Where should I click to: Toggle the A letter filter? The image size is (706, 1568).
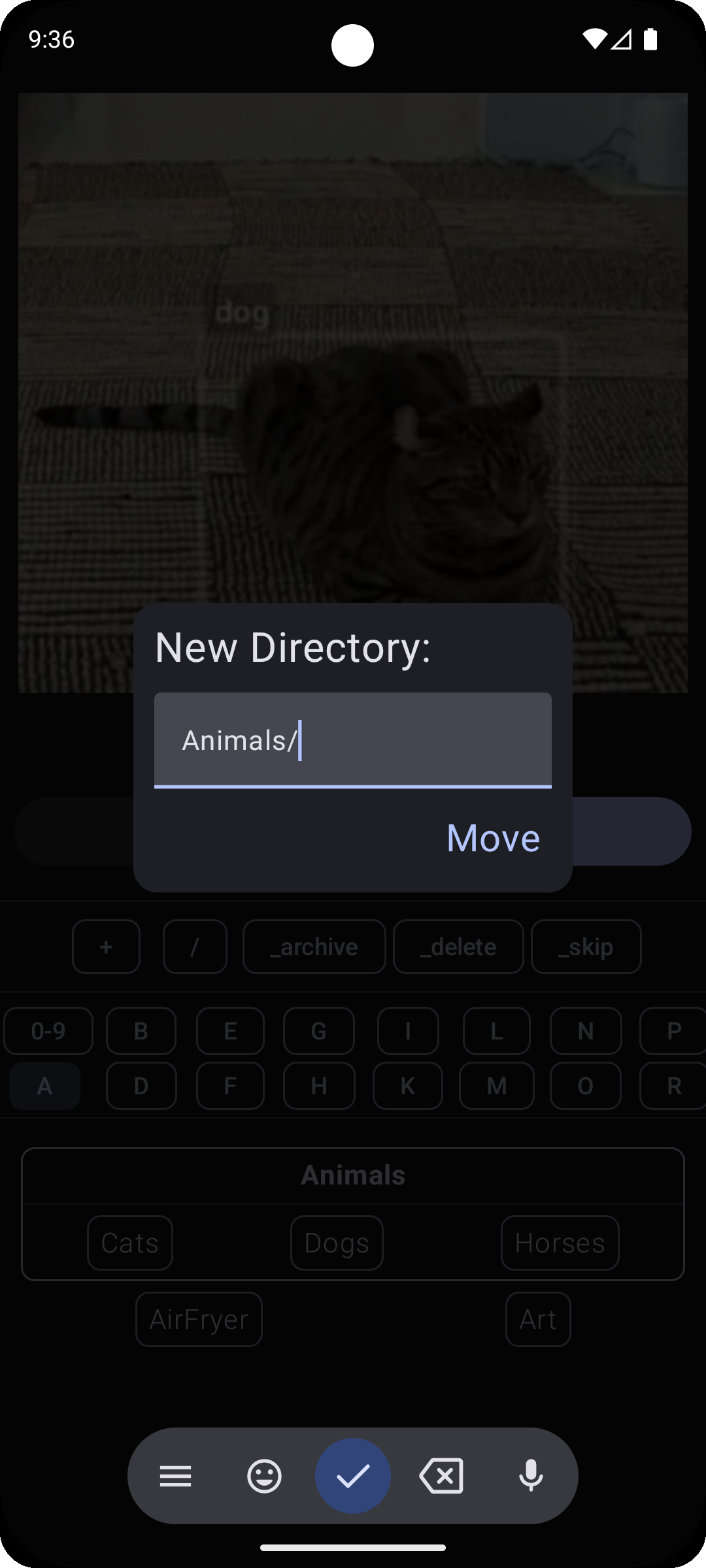[x=44, y=1085]
